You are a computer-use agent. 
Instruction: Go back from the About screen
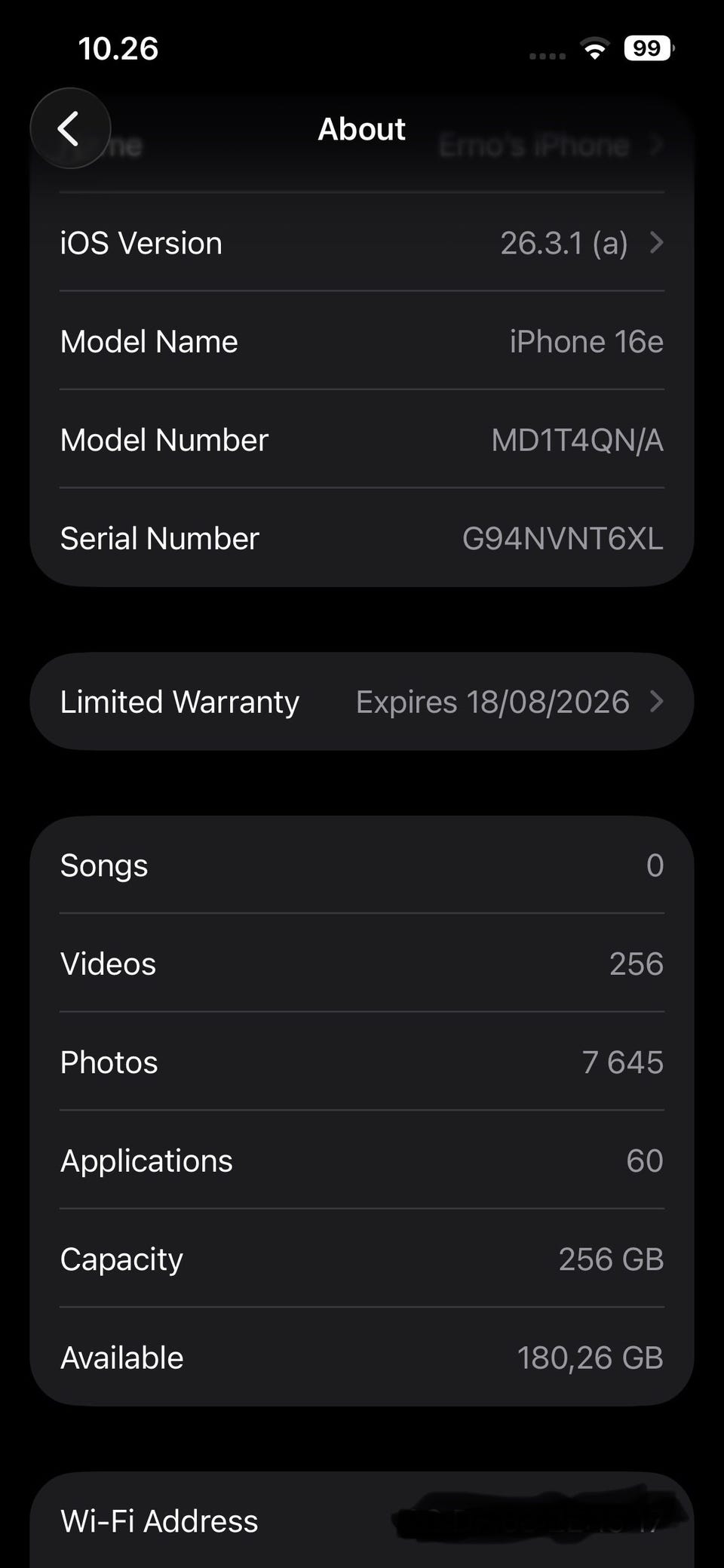(70, 129)
